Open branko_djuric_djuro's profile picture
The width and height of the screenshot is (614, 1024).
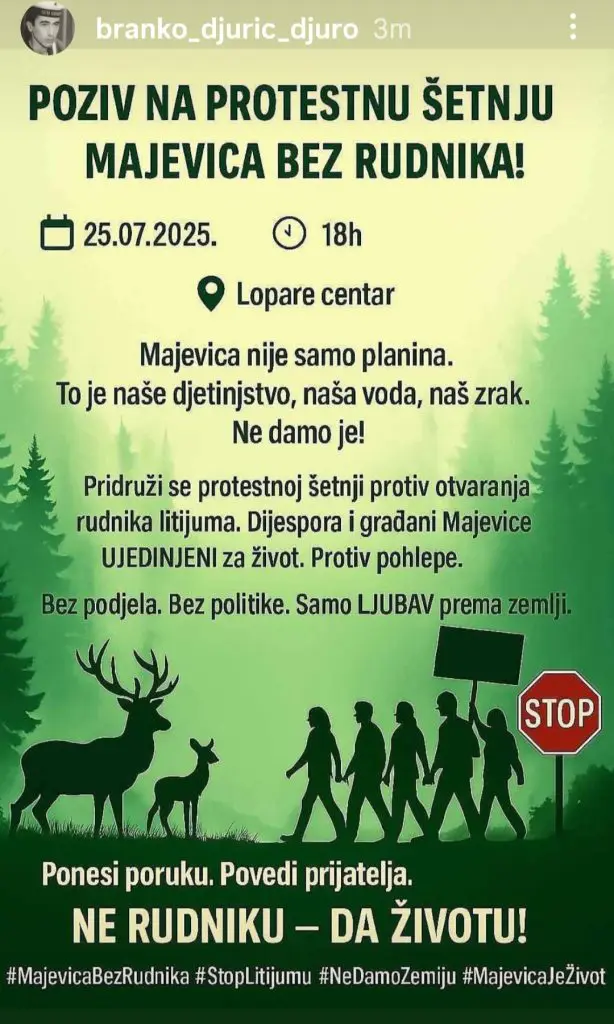47,29
